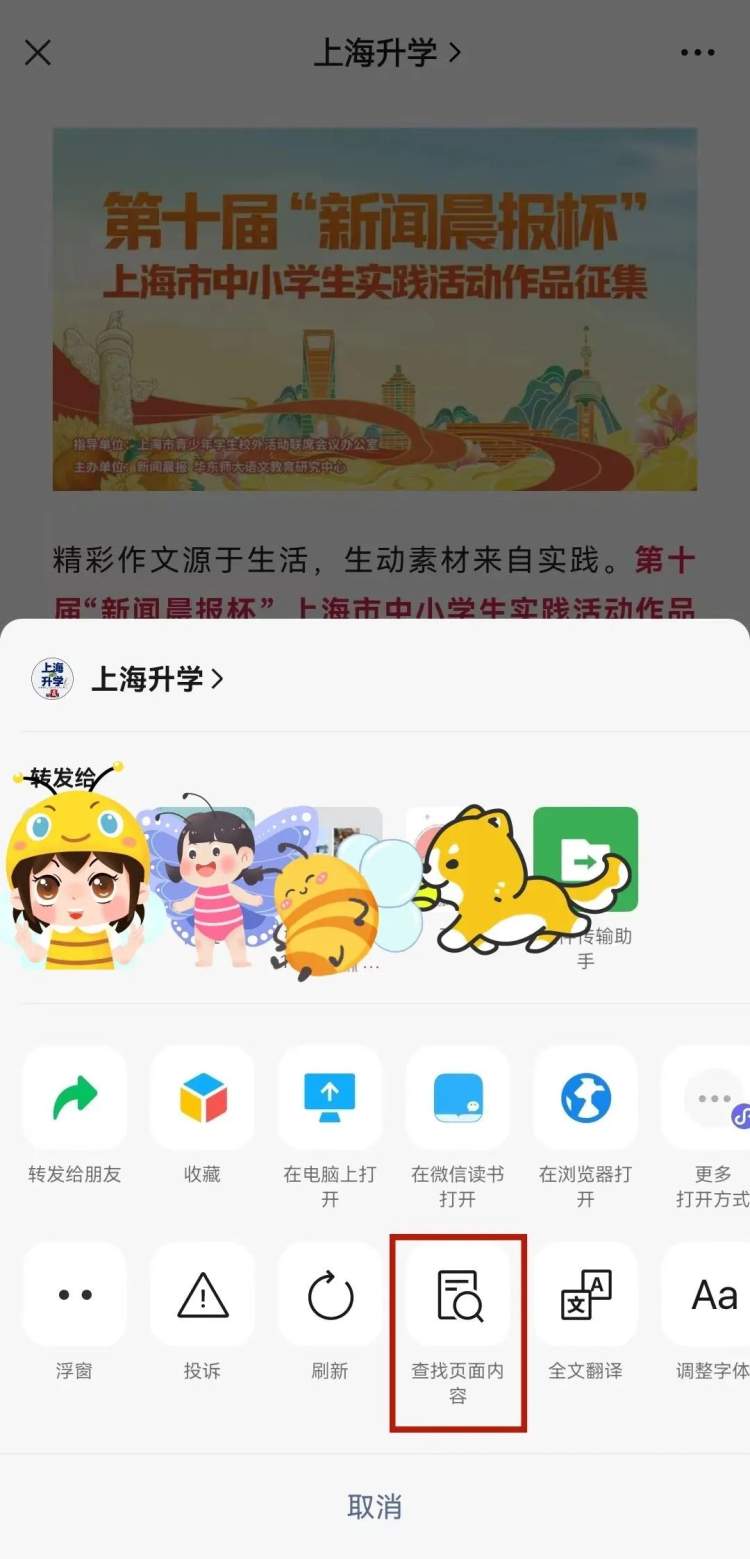Reload the page with 刷新

point(330,1296)
